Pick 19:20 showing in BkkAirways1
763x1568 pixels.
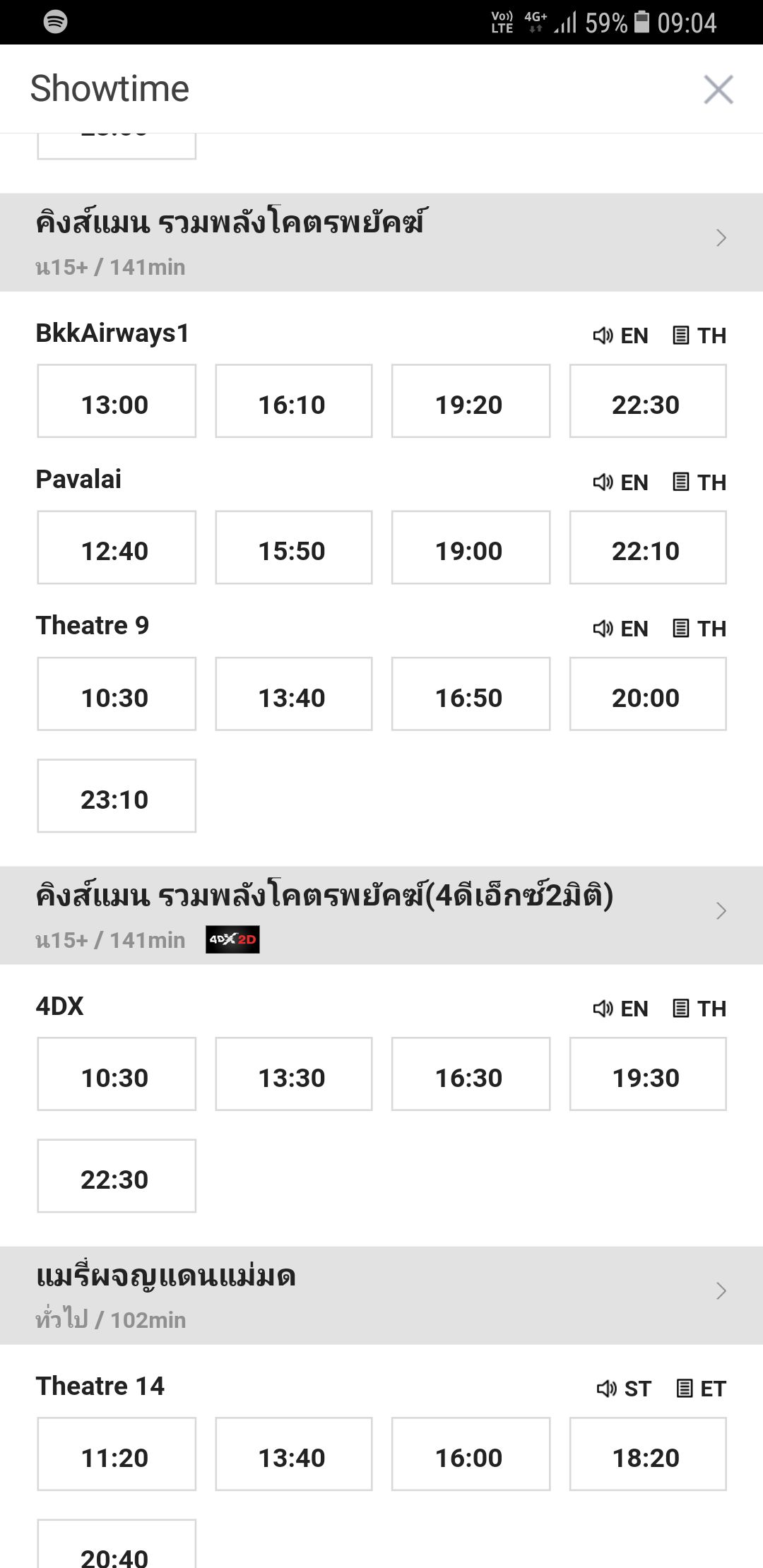(471, 401)
